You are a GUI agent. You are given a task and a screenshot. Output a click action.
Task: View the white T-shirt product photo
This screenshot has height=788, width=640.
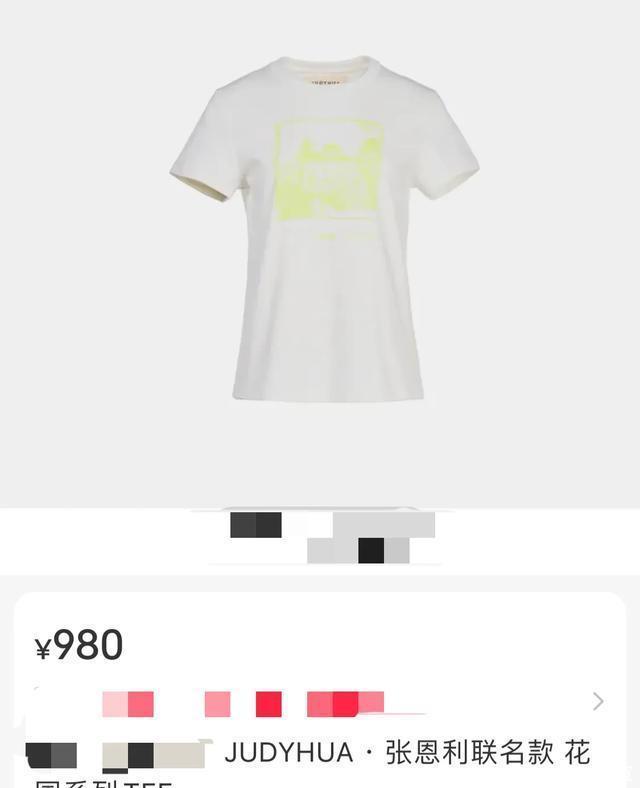pos(323,230)
